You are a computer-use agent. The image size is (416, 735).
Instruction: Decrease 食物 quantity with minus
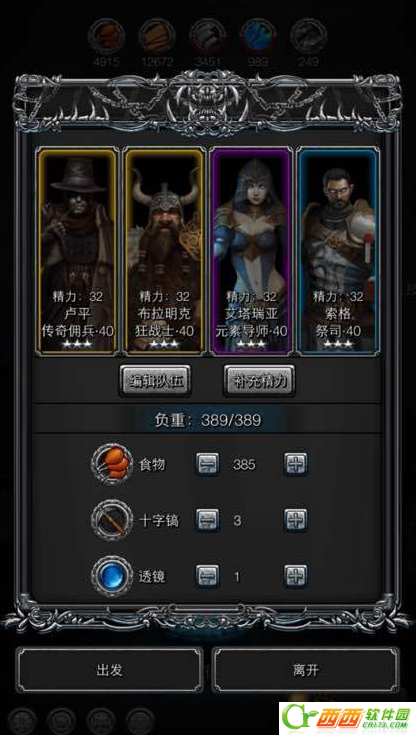tap(207, 465)
